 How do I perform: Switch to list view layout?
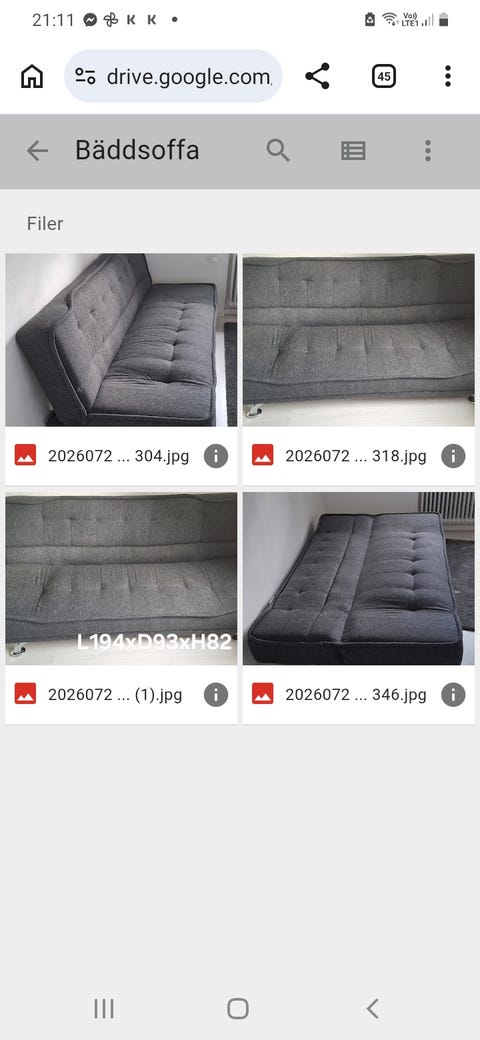point(353,151)
